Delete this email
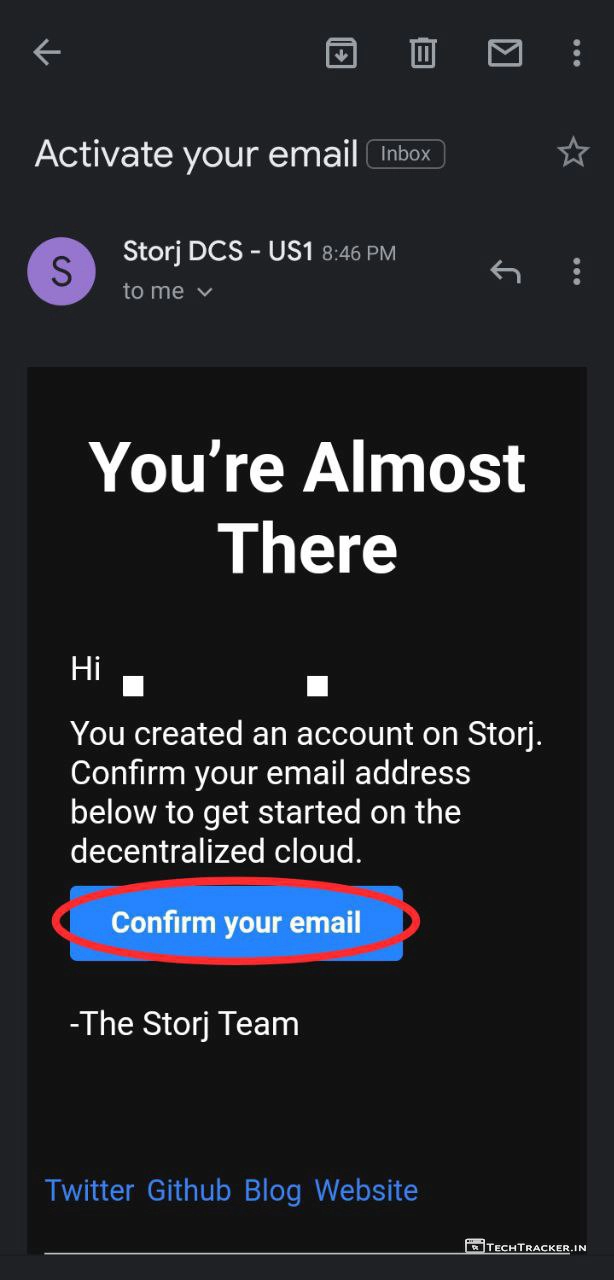This screenshot has height=1280, width=614. 423,53
